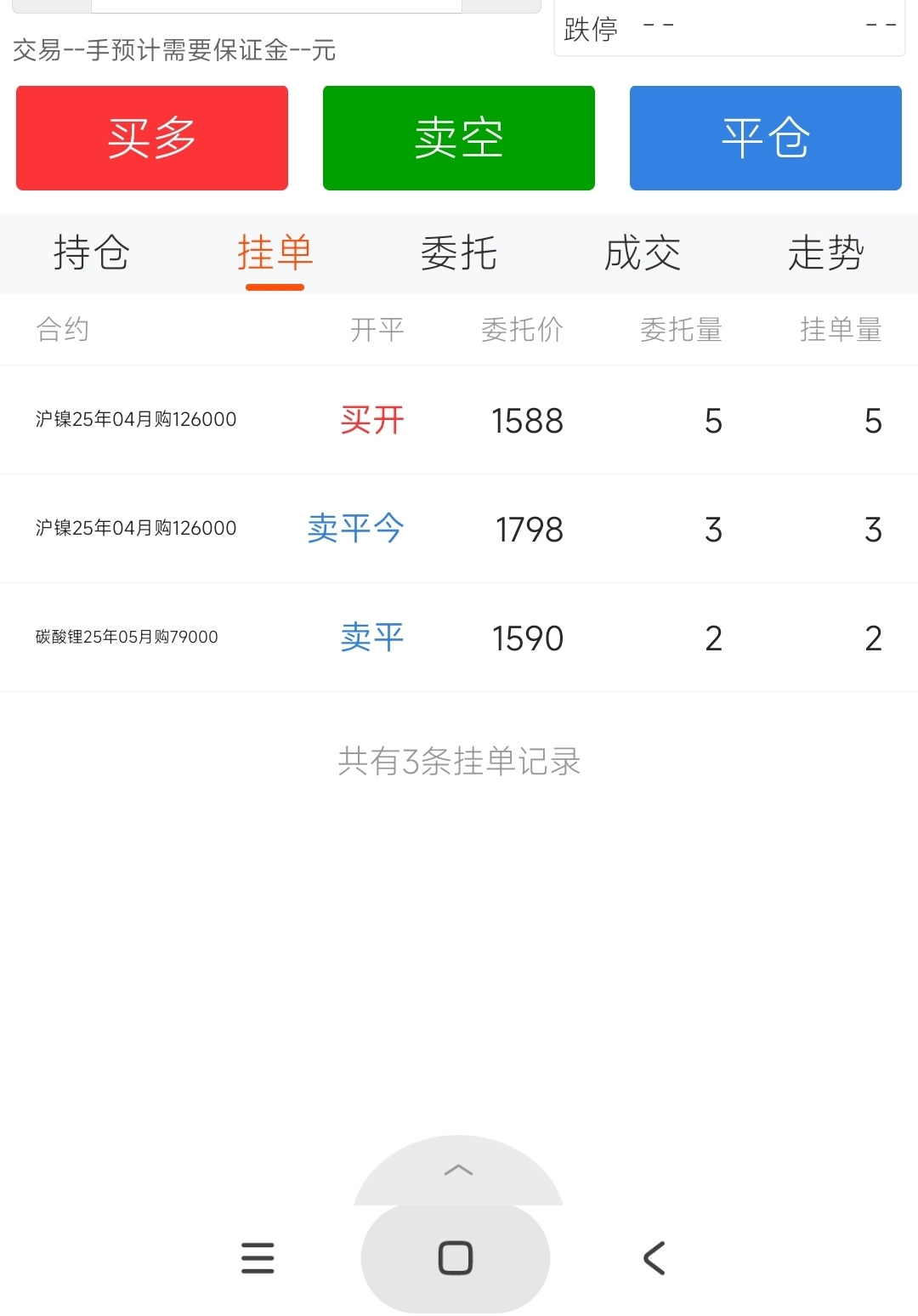Tap the home navigation icon at bottom
This screenshot has height=1316, width=918.
456,1259
